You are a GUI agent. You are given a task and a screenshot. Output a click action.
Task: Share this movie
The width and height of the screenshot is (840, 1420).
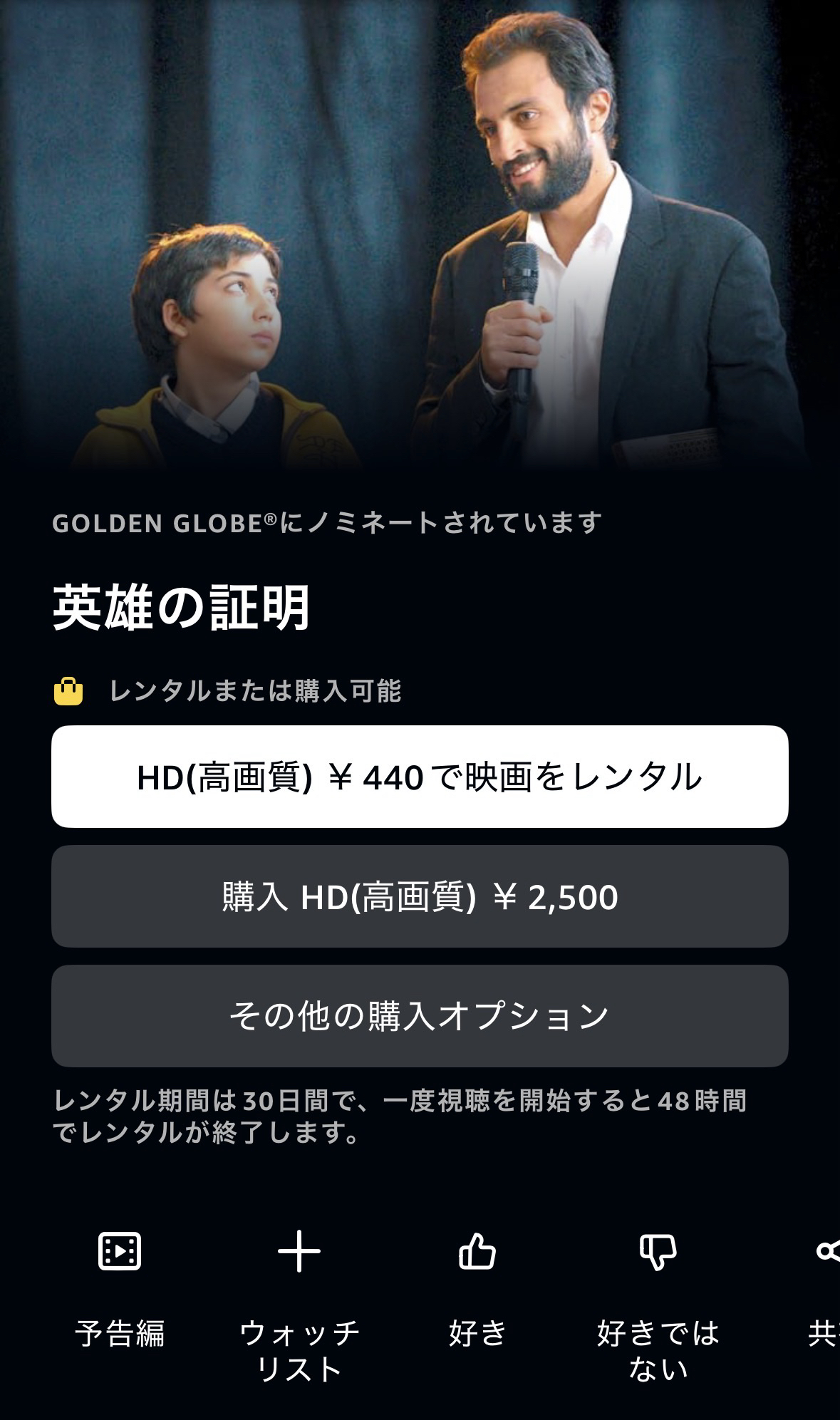[829, 1252]
